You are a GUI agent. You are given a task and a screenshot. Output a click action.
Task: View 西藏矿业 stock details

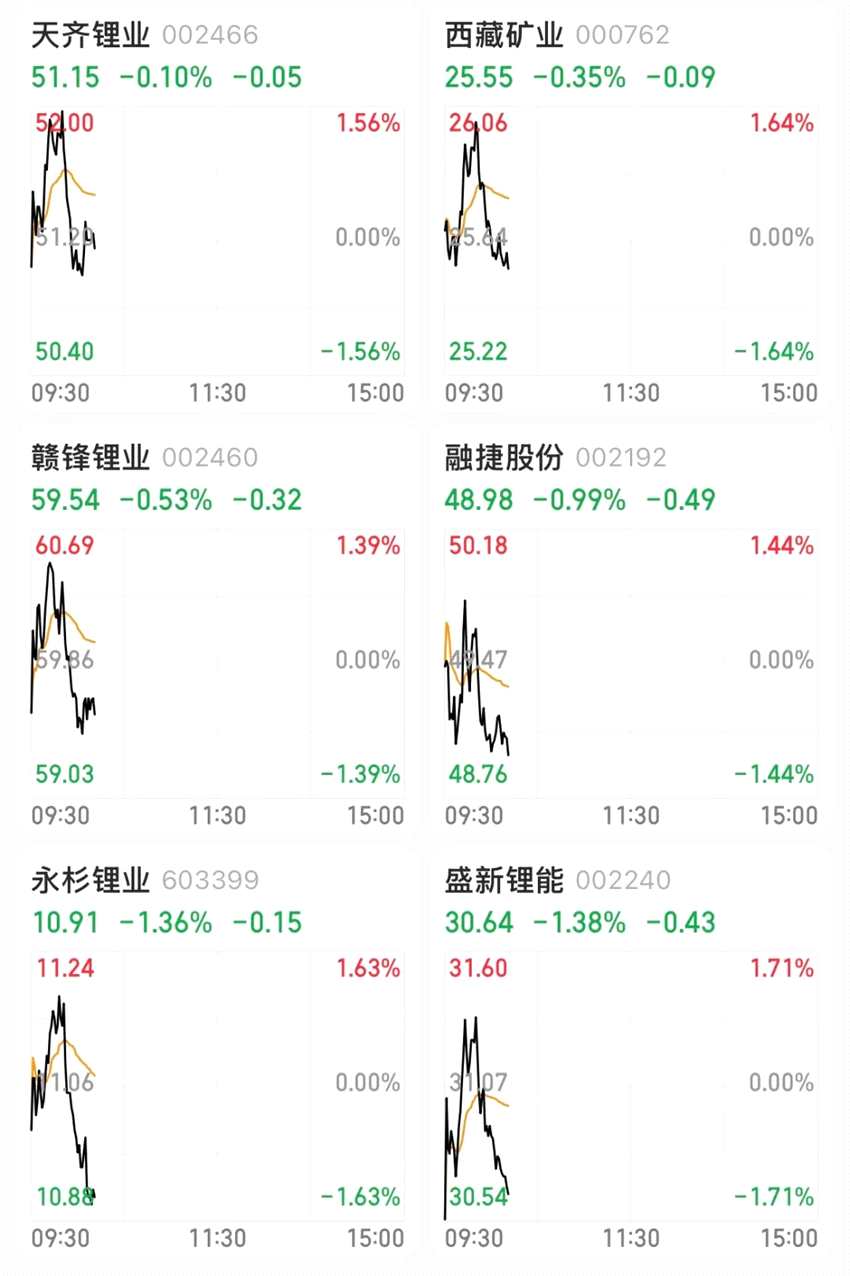[x=628, y=210]
